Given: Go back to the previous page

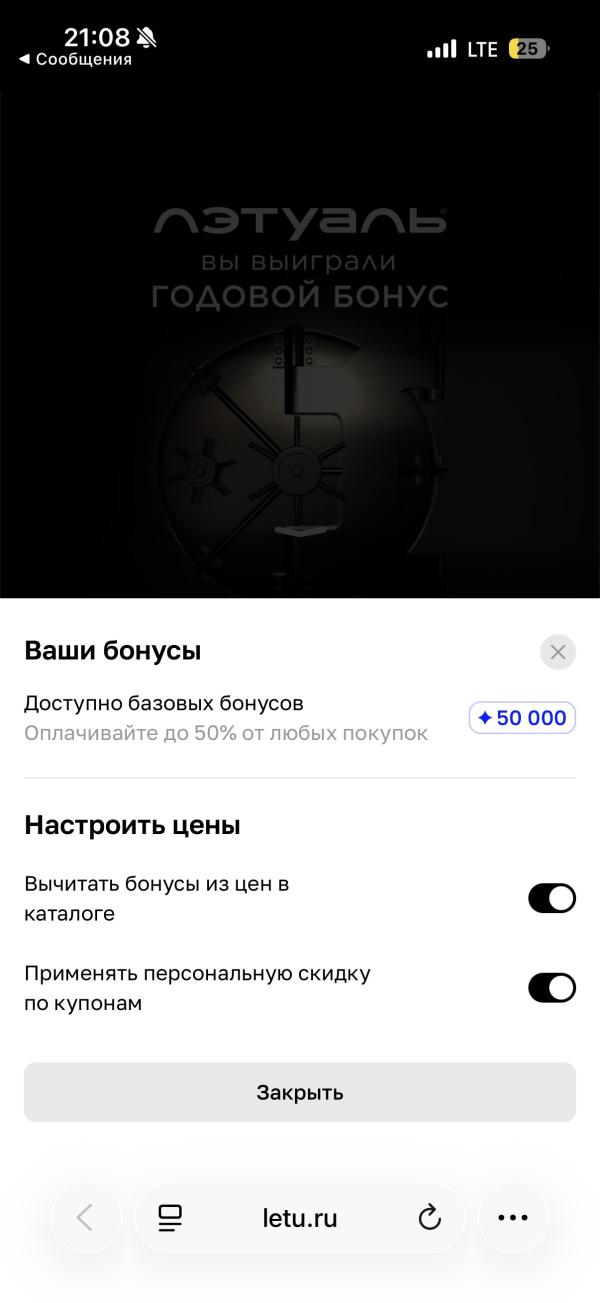Looking at the screenshot, I should tap(85, 1217).
